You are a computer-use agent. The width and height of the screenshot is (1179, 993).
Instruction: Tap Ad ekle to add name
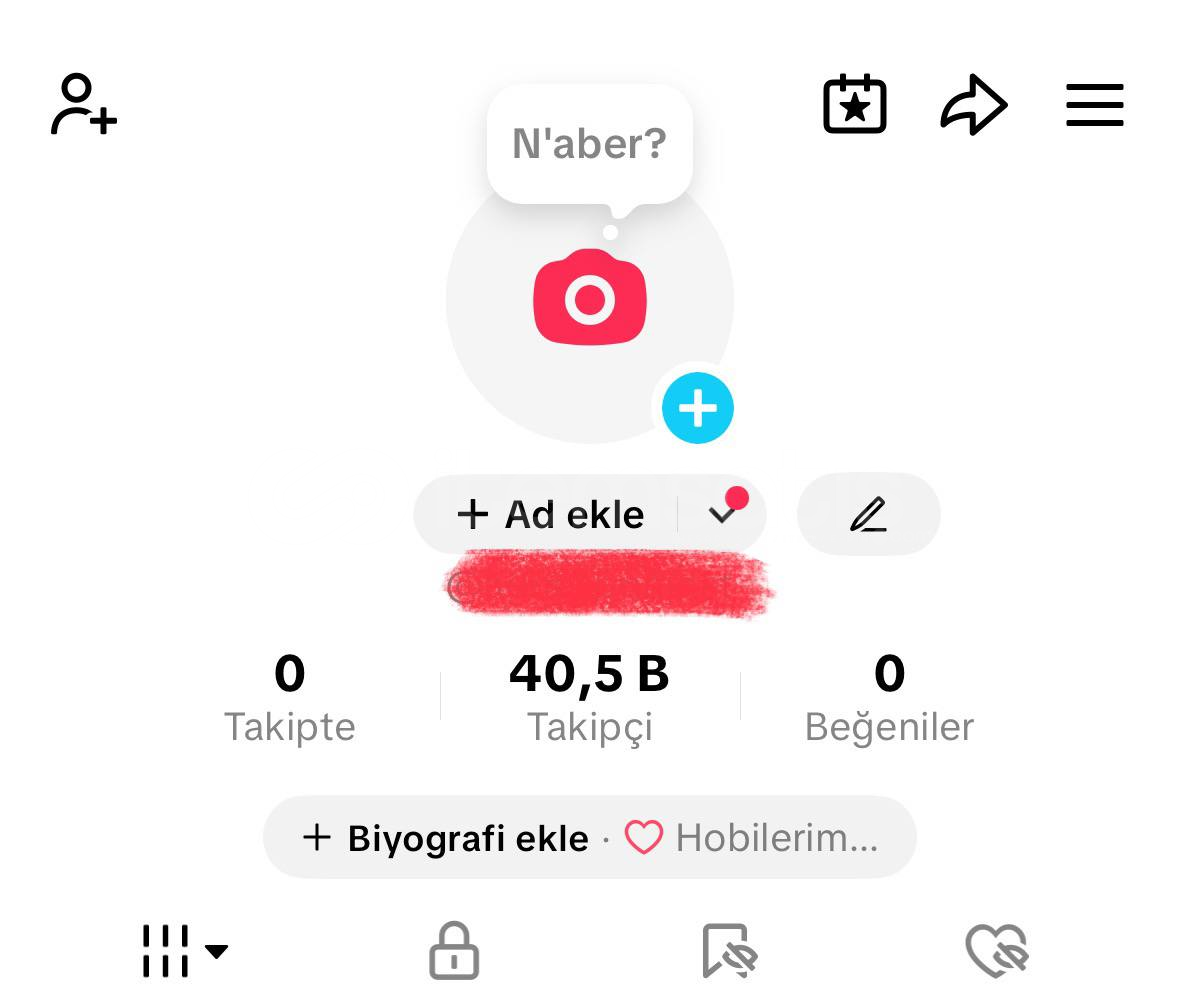point(551,515)
